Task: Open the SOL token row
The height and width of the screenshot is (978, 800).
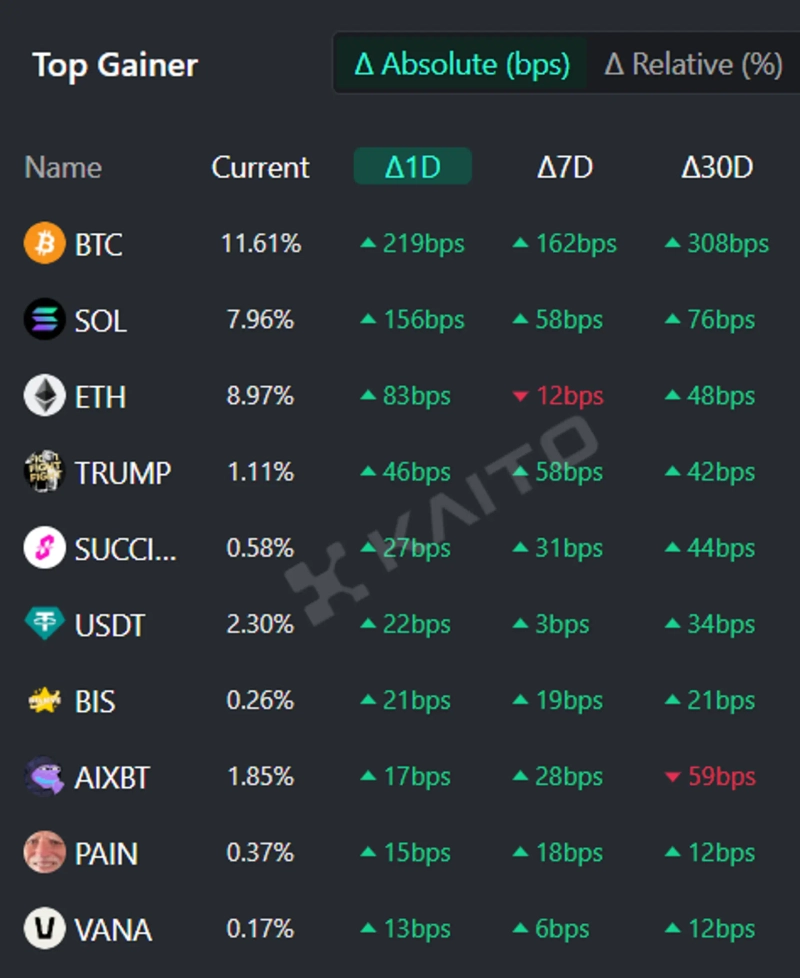Action: pyautogui.click(x=100, y=321)
